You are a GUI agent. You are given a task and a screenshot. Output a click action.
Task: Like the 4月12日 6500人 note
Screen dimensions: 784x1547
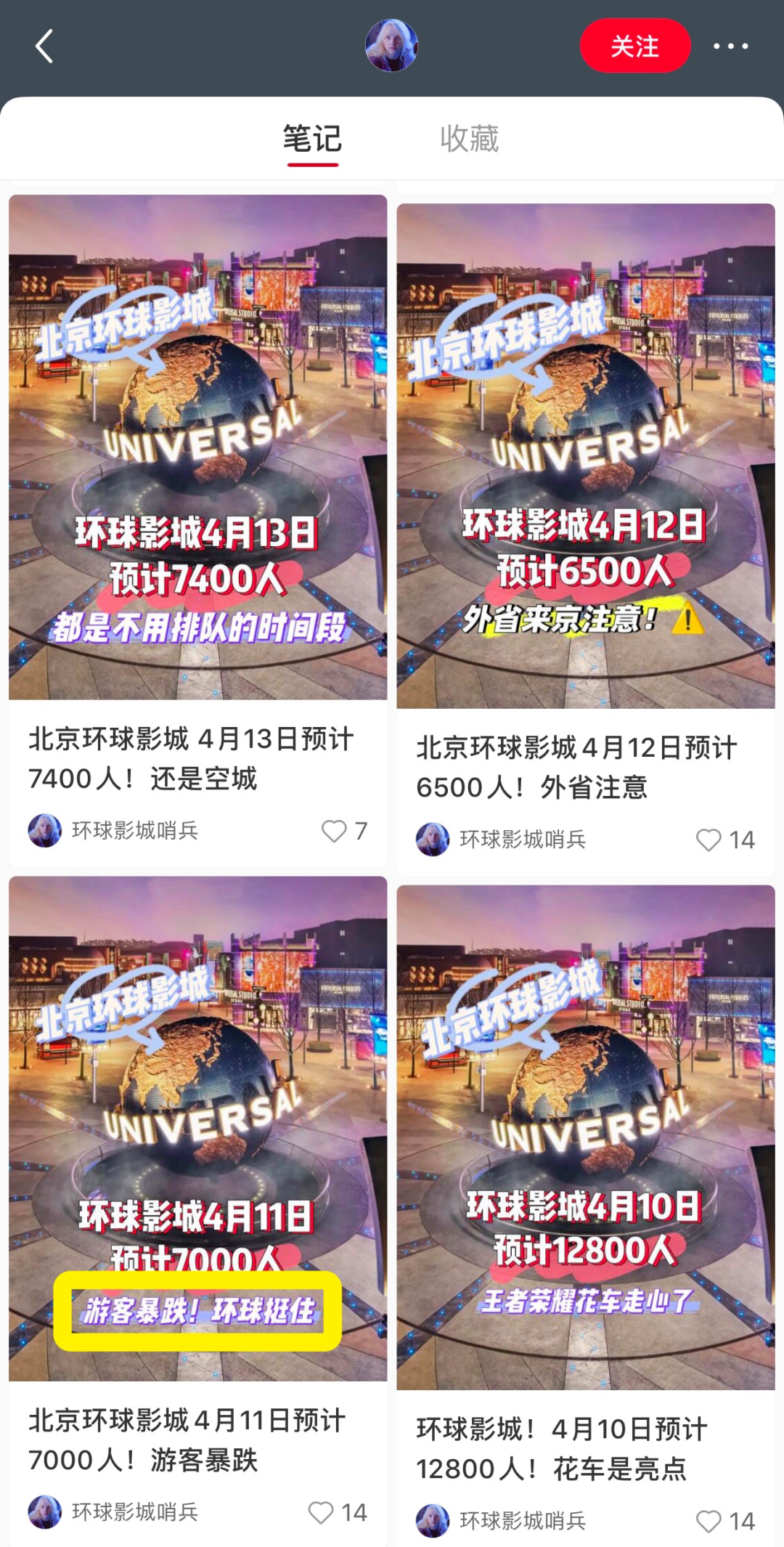(709, 840)
